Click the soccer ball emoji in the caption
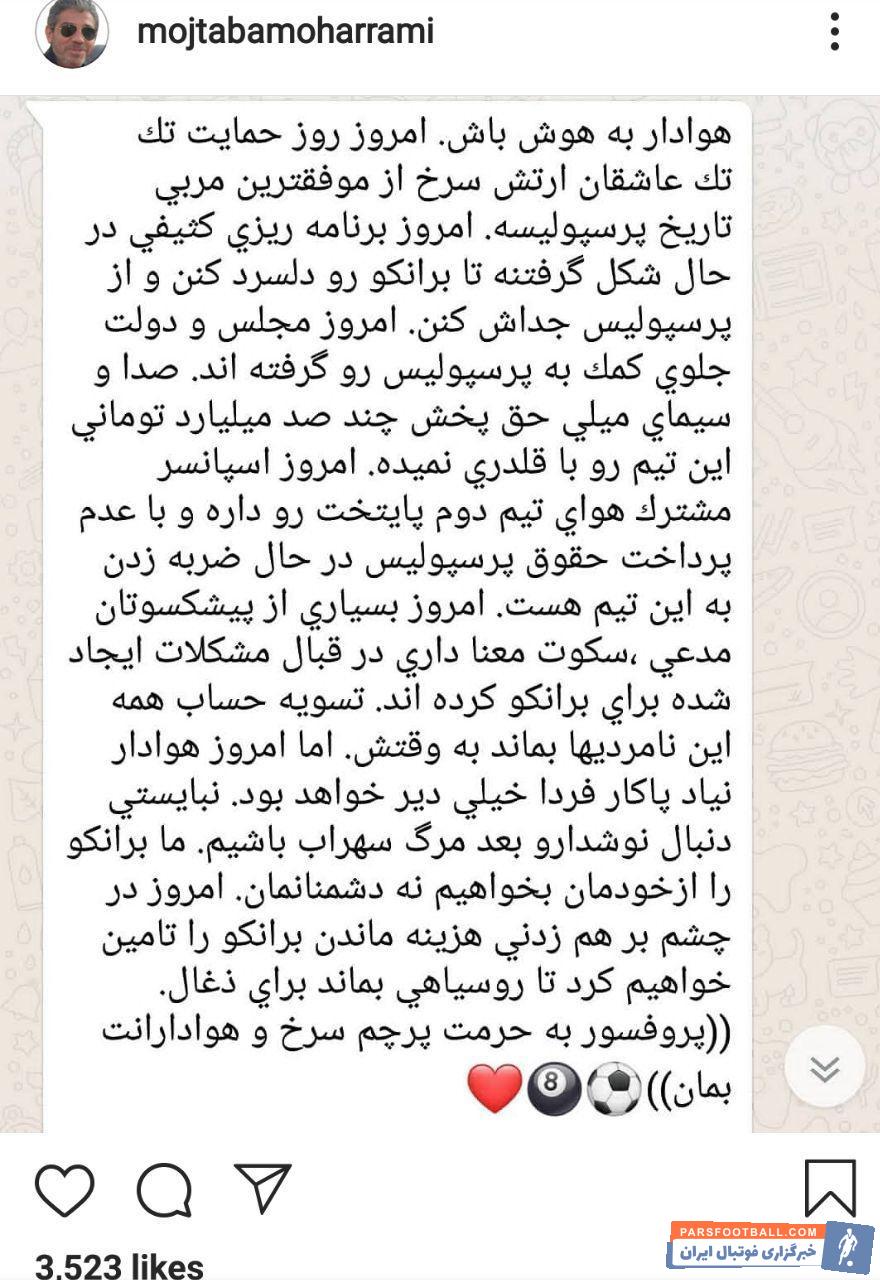This screenshot has height=1280, width=880. click(616, 1087)
